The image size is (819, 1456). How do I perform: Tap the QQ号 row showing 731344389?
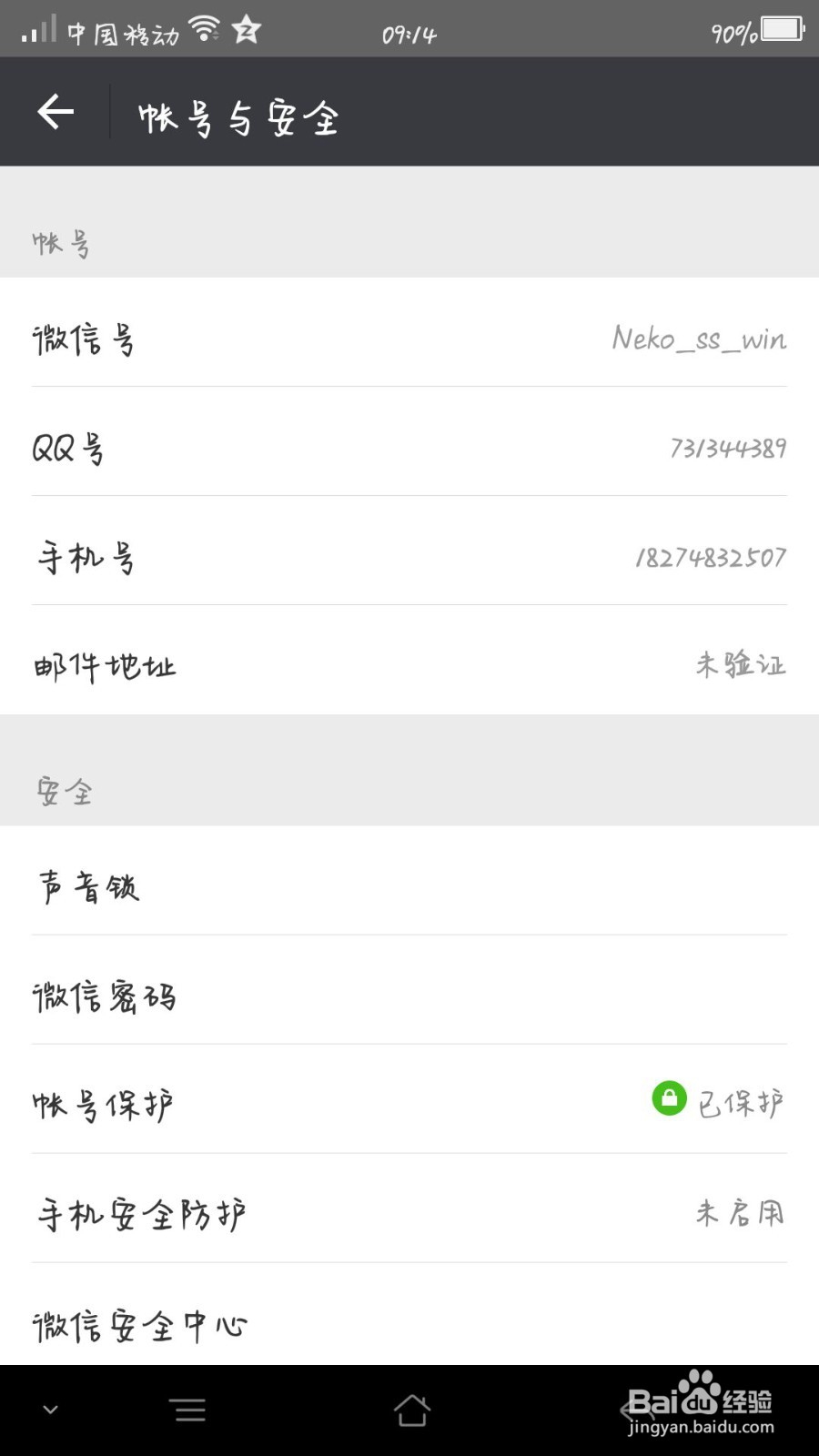(409, 448)
